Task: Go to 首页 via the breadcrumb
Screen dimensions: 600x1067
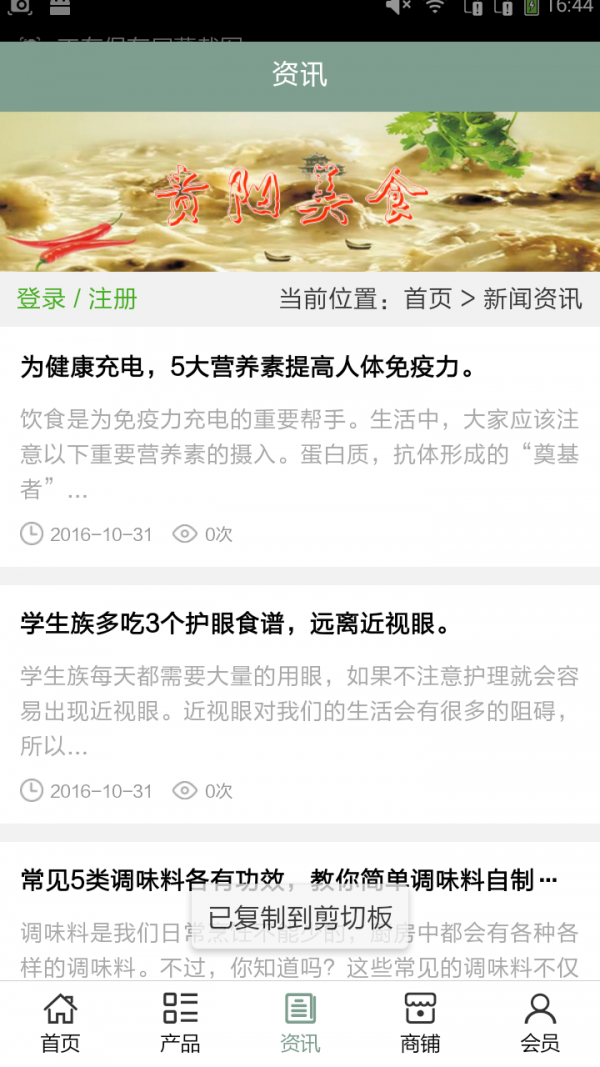Action: (428, 299)
